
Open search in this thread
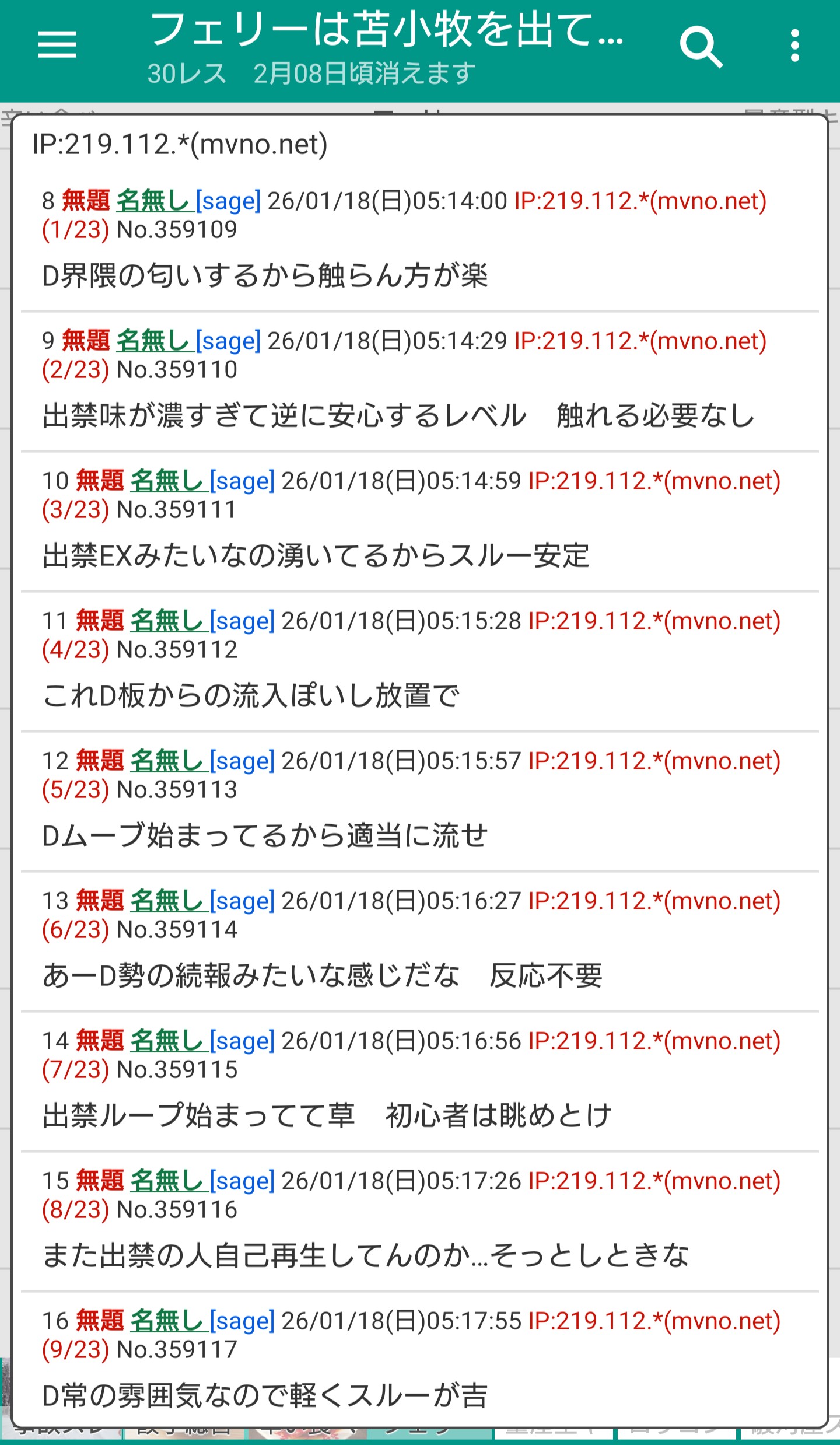click(x=701, y=47)
